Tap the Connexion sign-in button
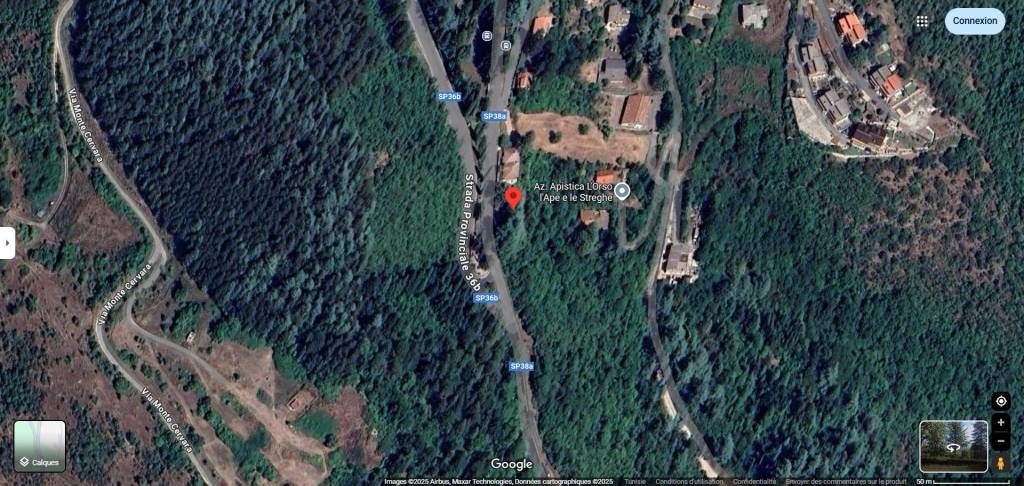1024x486 pixels. (x=974, y=21)
